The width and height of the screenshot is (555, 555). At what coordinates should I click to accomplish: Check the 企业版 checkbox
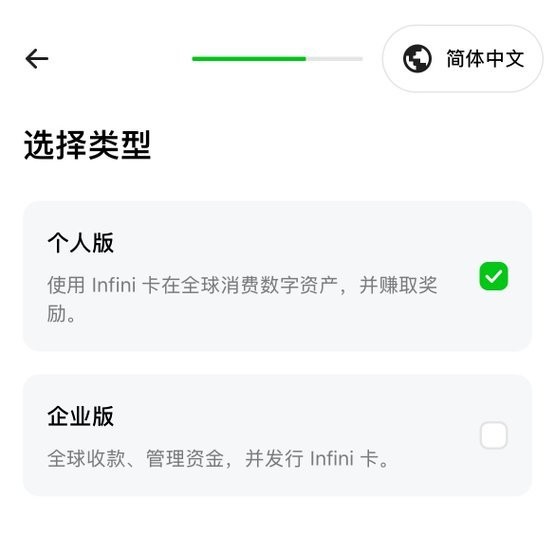493,435
